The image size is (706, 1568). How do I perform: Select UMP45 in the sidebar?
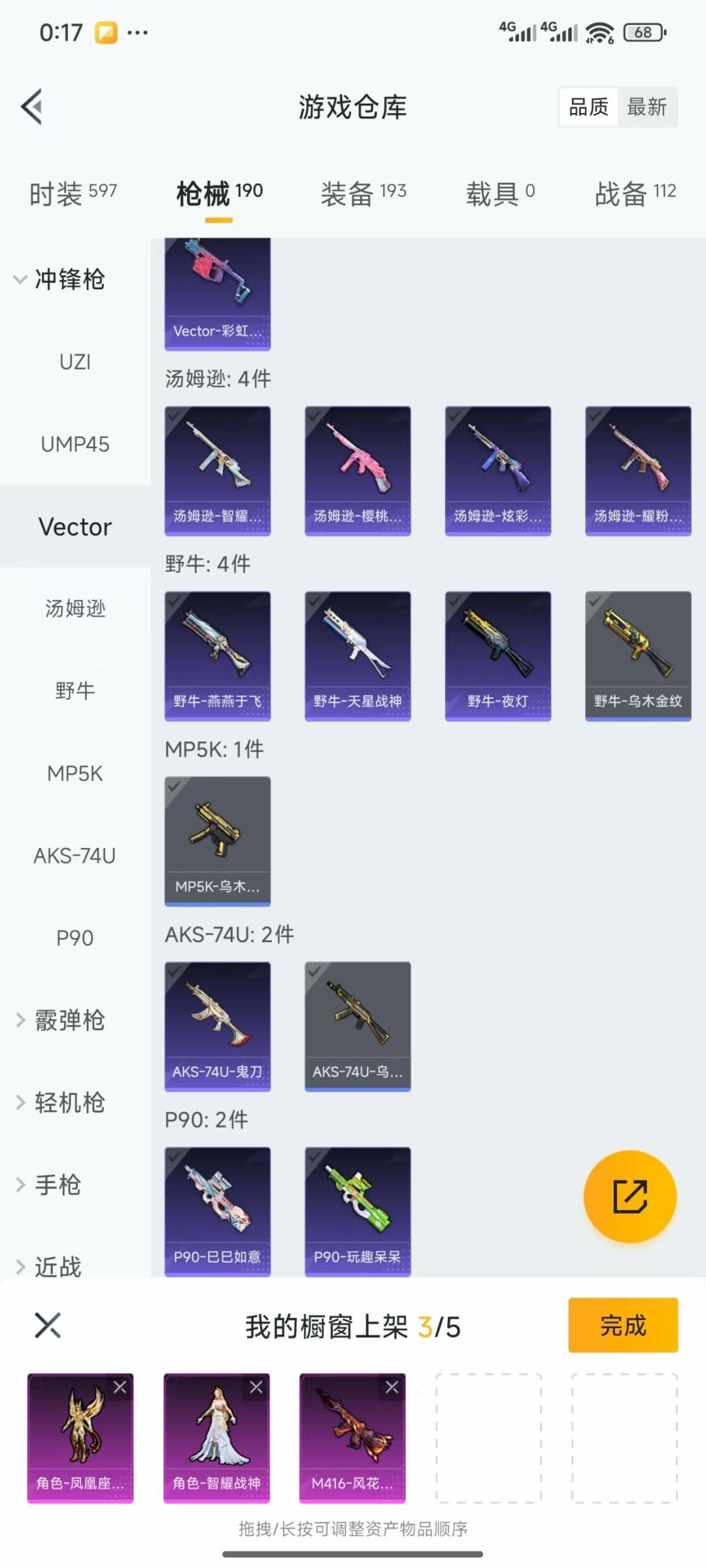click(x=75, y=444)
